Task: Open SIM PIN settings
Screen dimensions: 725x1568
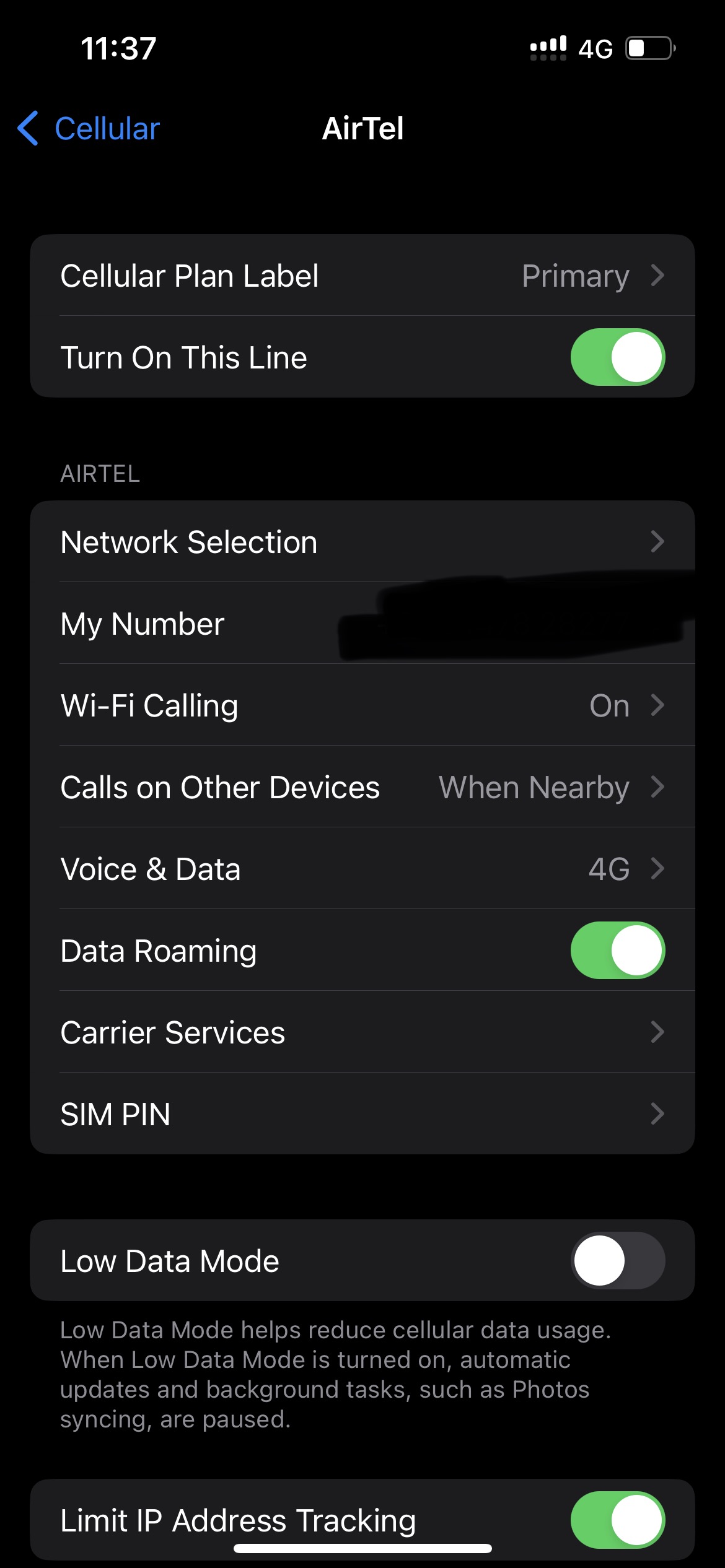Action: click(362, 1114)
